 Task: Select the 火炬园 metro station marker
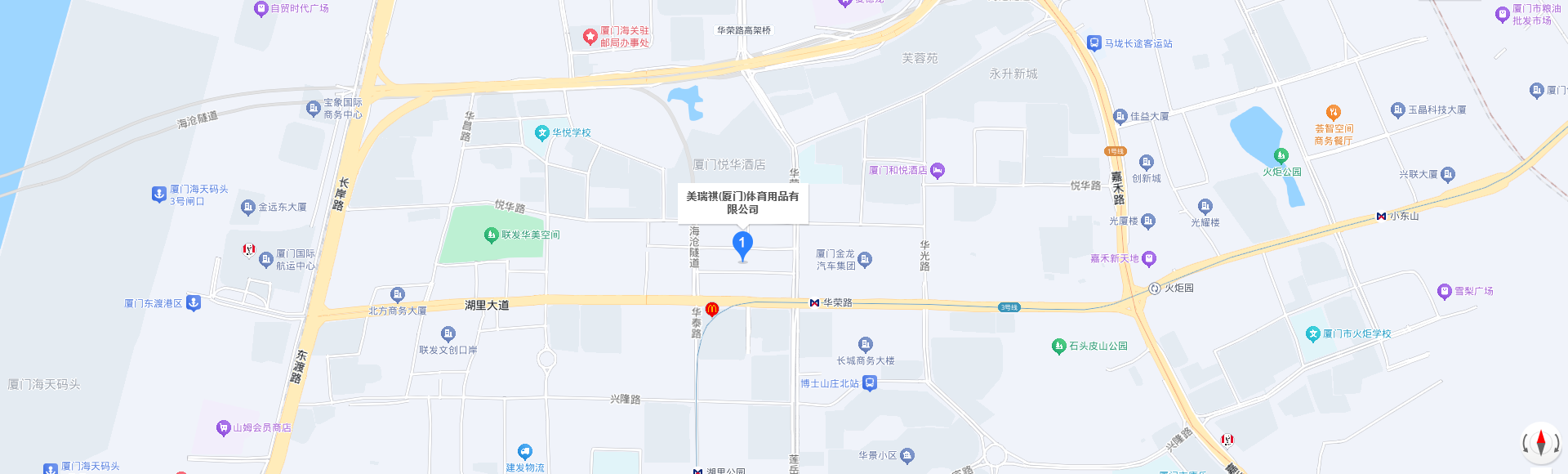click(x=1155, y=288)
